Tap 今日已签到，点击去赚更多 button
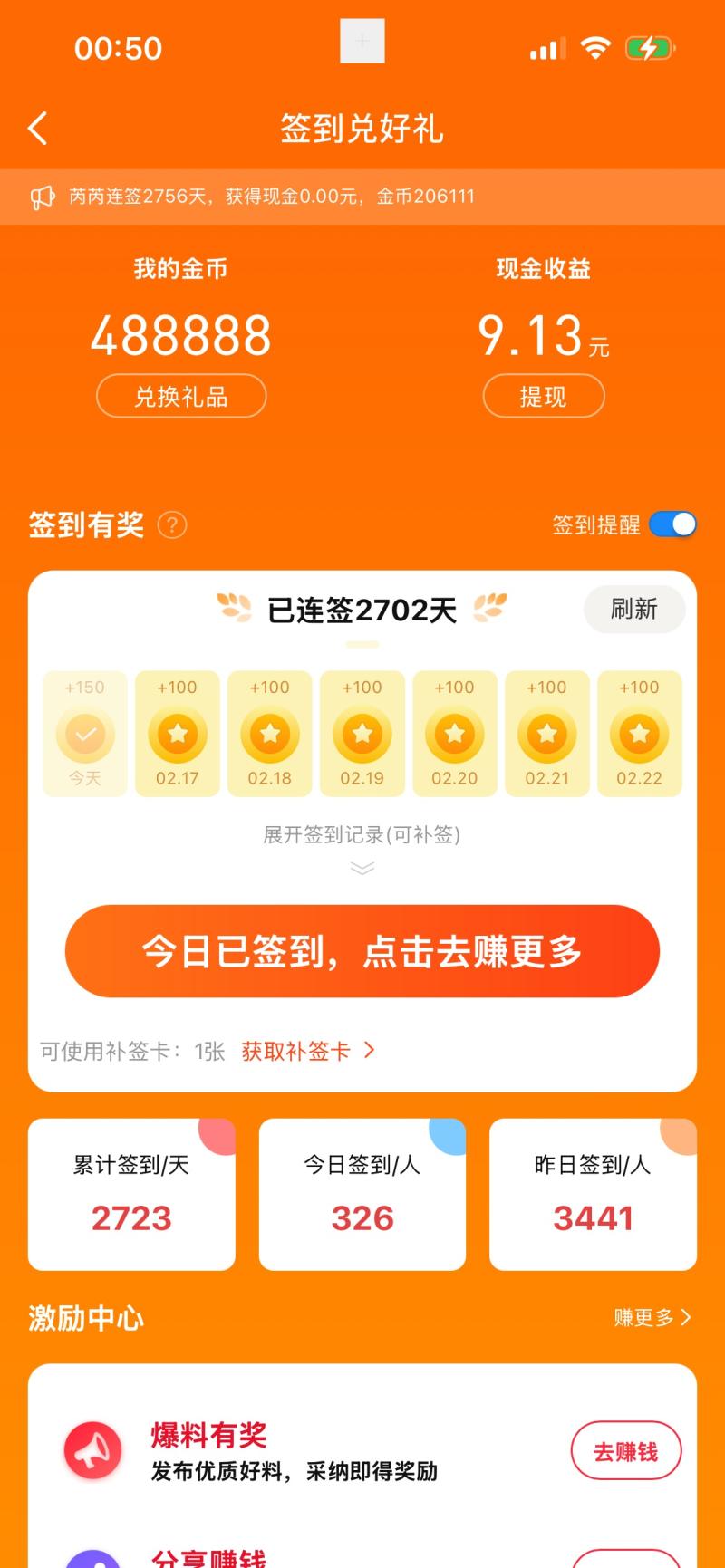The height and width of the screenshot is (1568, 725). point(362,951)
